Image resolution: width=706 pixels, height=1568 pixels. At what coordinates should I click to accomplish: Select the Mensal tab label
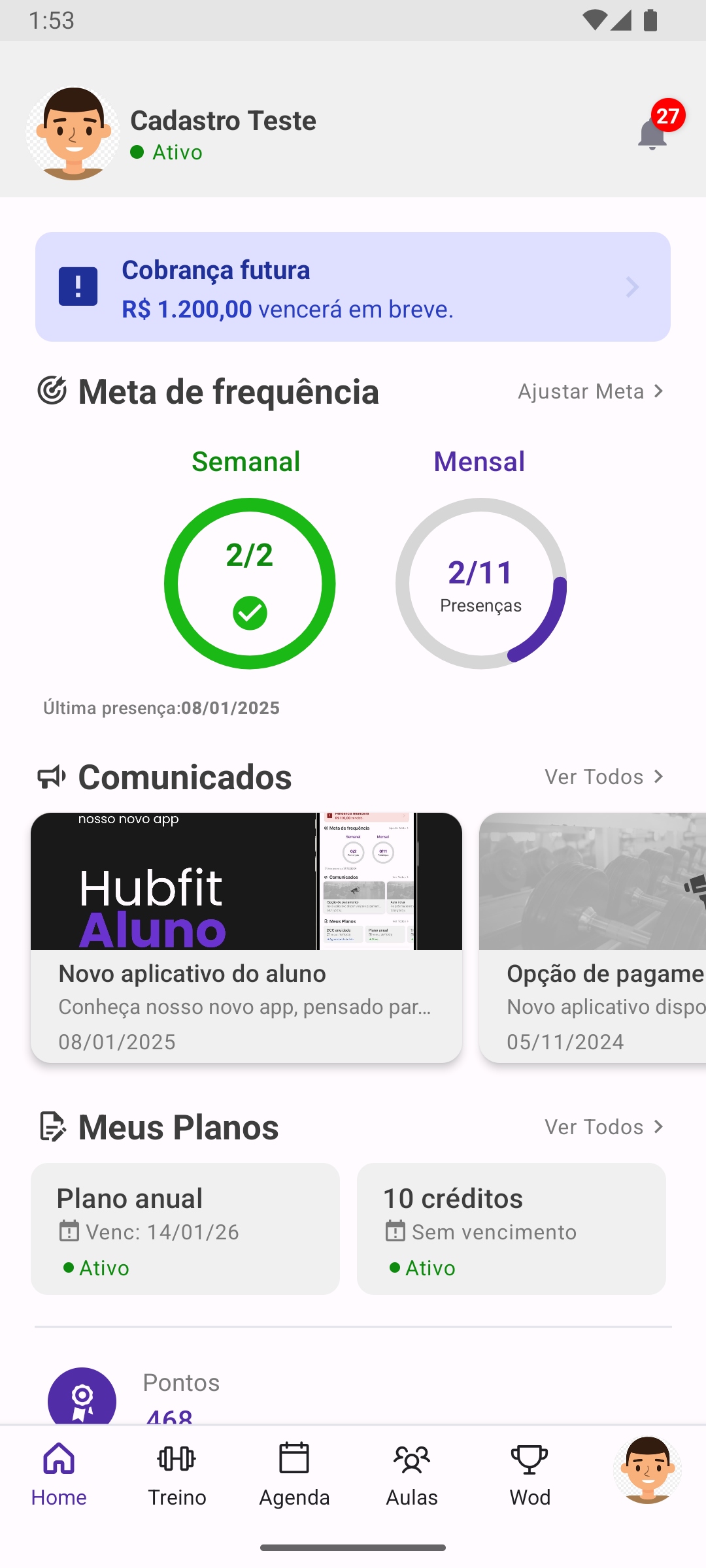pos(479,461)
